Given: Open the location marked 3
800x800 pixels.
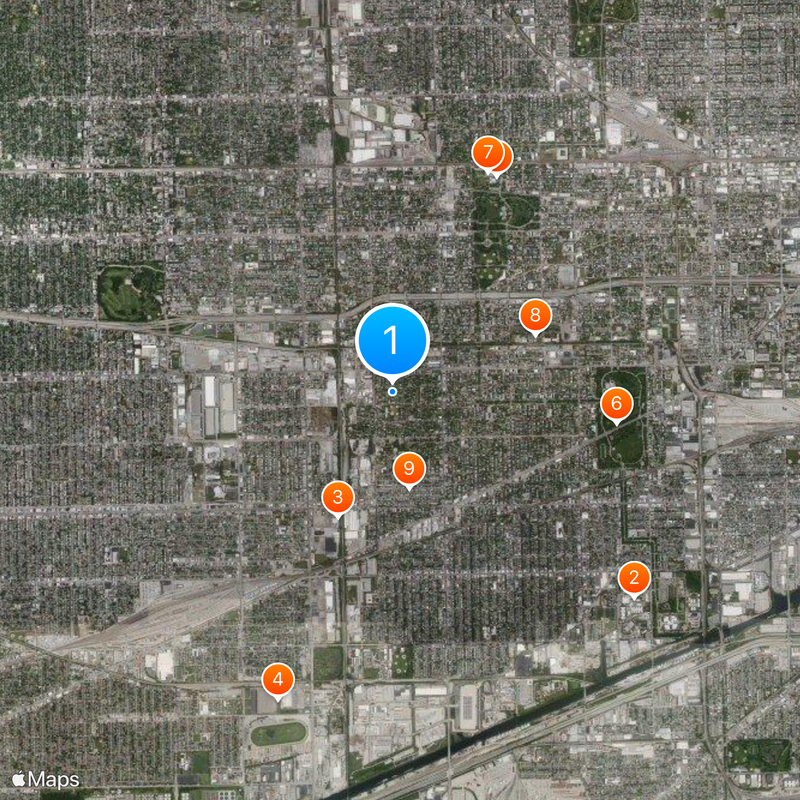Looking at the screenshot, I should (x=338, y=497).
